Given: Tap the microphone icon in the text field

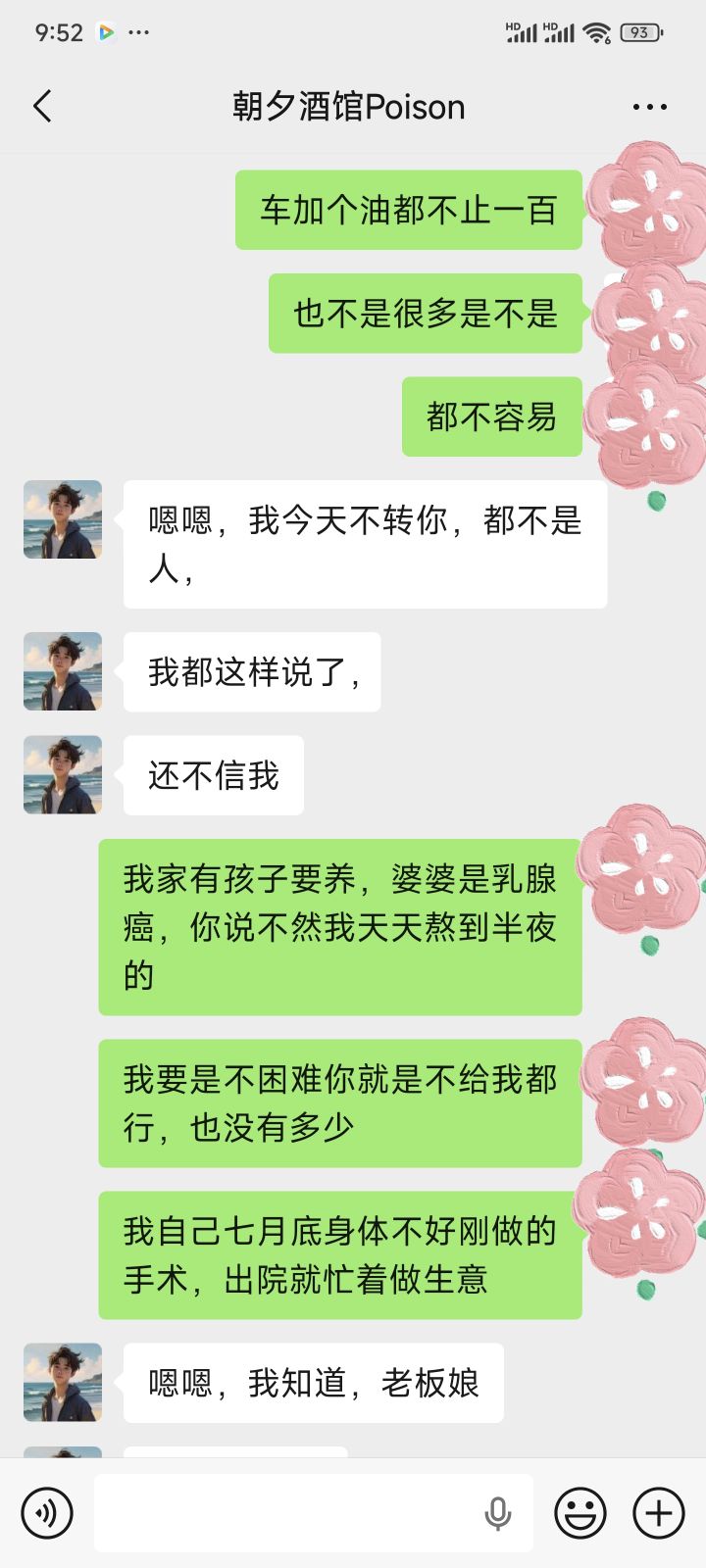Looking at the screenshot, I should [x=498, y=1513].
